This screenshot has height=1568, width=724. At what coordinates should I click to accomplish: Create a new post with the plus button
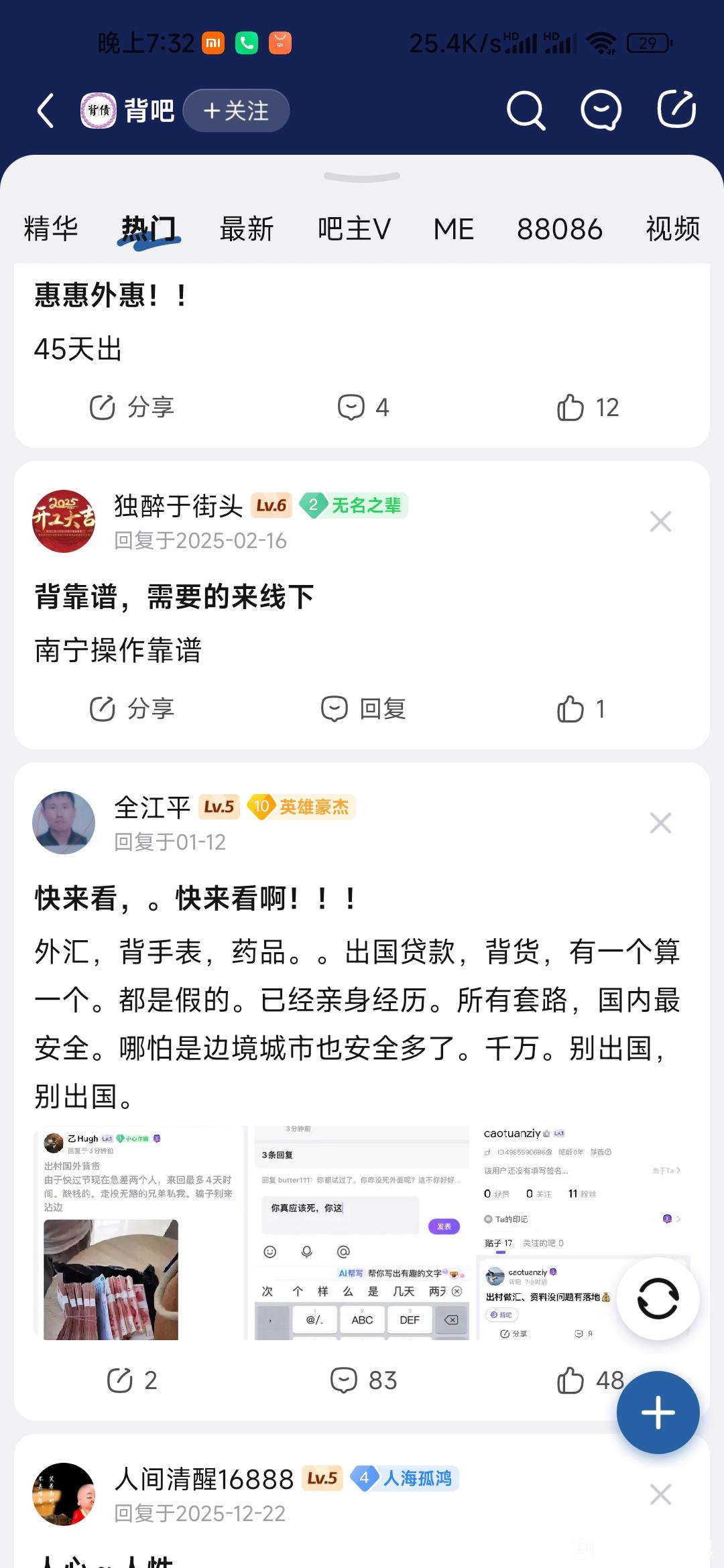point(658,1413)
